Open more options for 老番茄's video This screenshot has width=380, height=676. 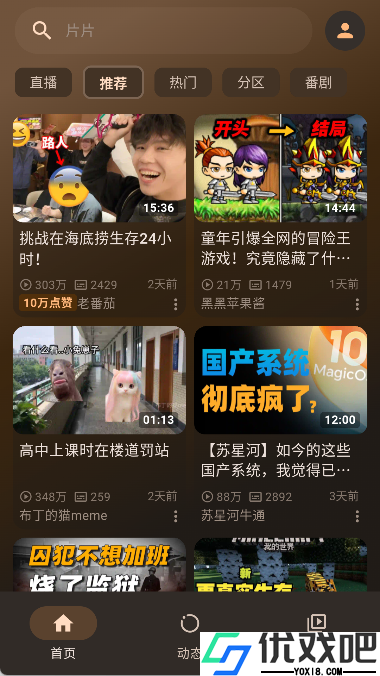[176, 304]
